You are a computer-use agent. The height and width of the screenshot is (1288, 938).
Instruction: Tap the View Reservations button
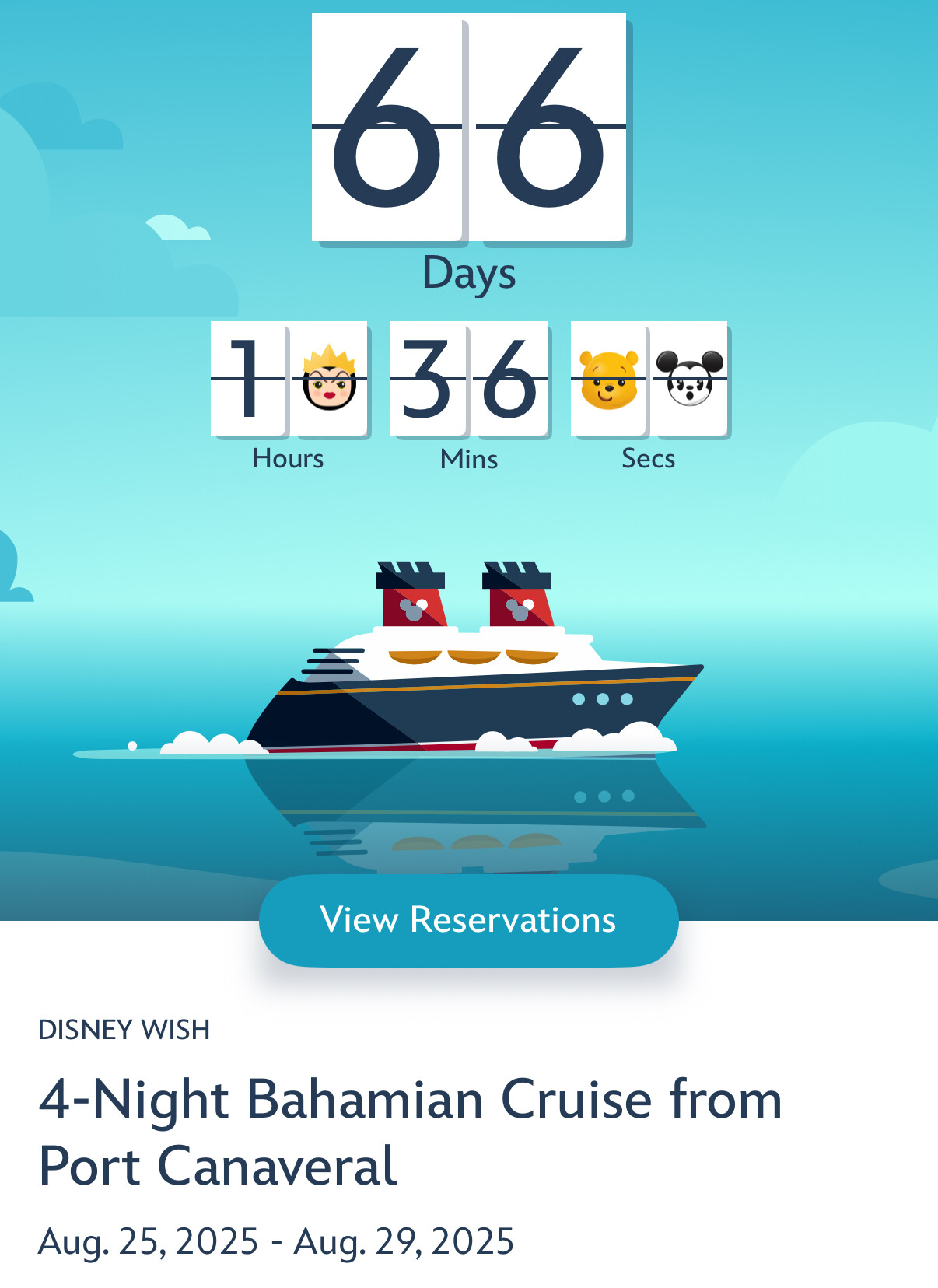(468, 920)
